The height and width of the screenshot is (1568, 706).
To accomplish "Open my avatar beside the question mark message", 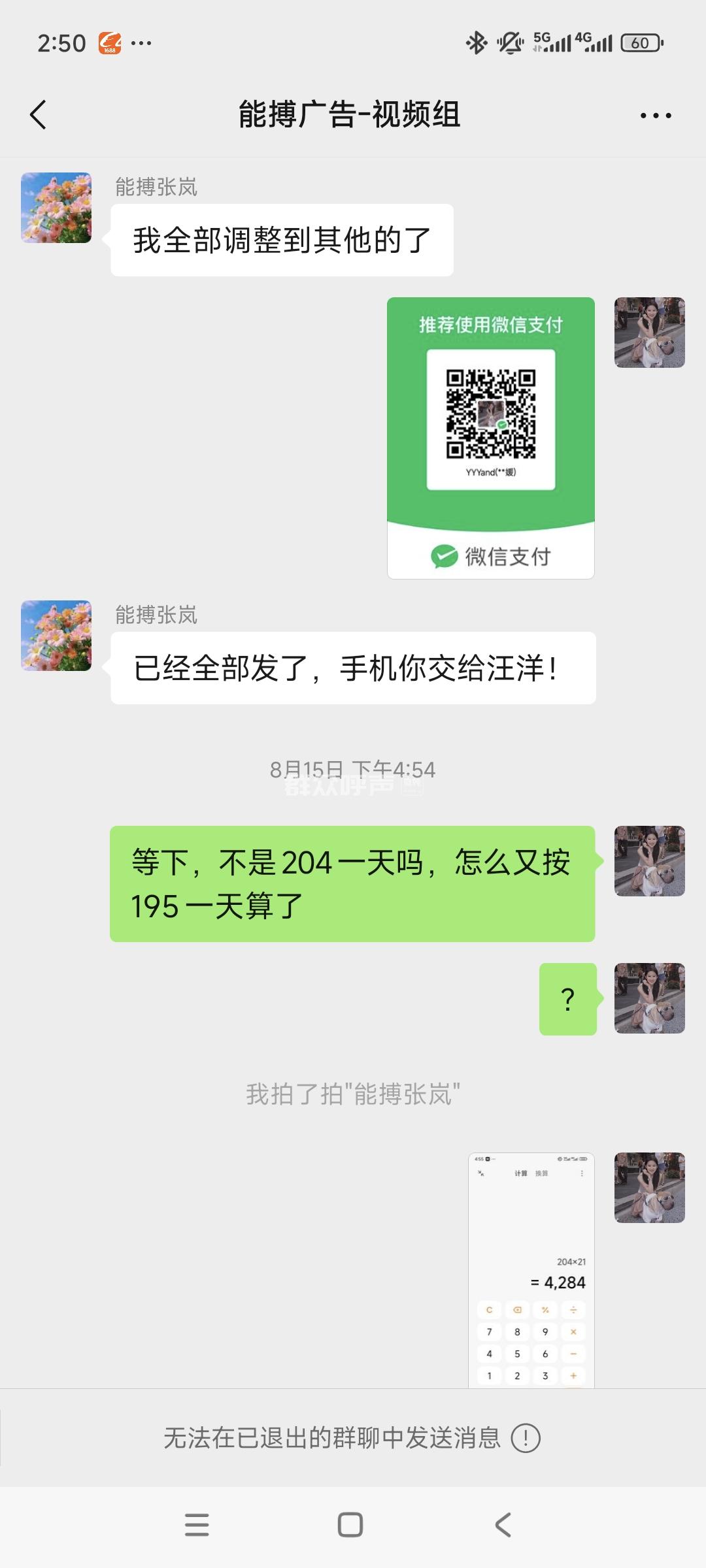I will pos(649,998).
